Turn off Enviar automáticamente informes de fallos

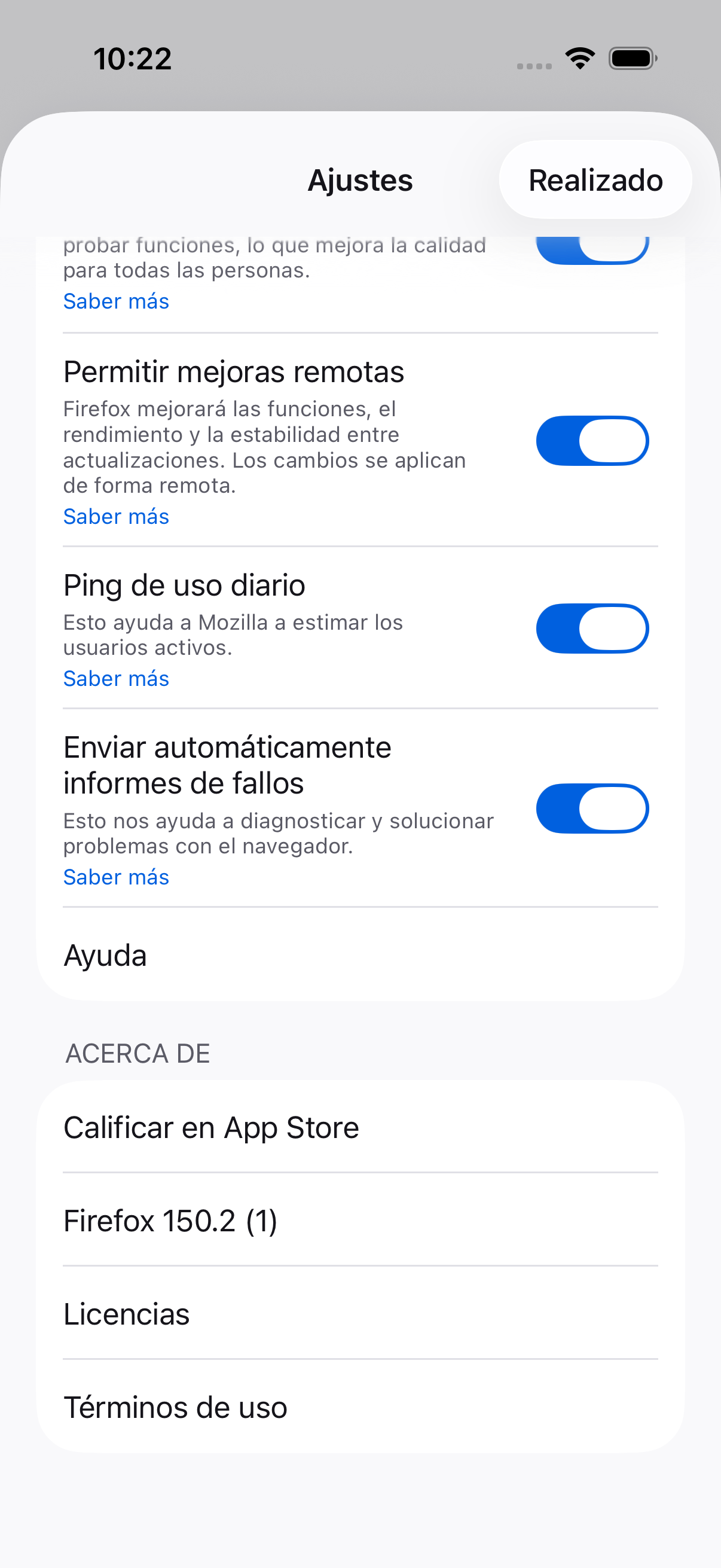[592, 809]
